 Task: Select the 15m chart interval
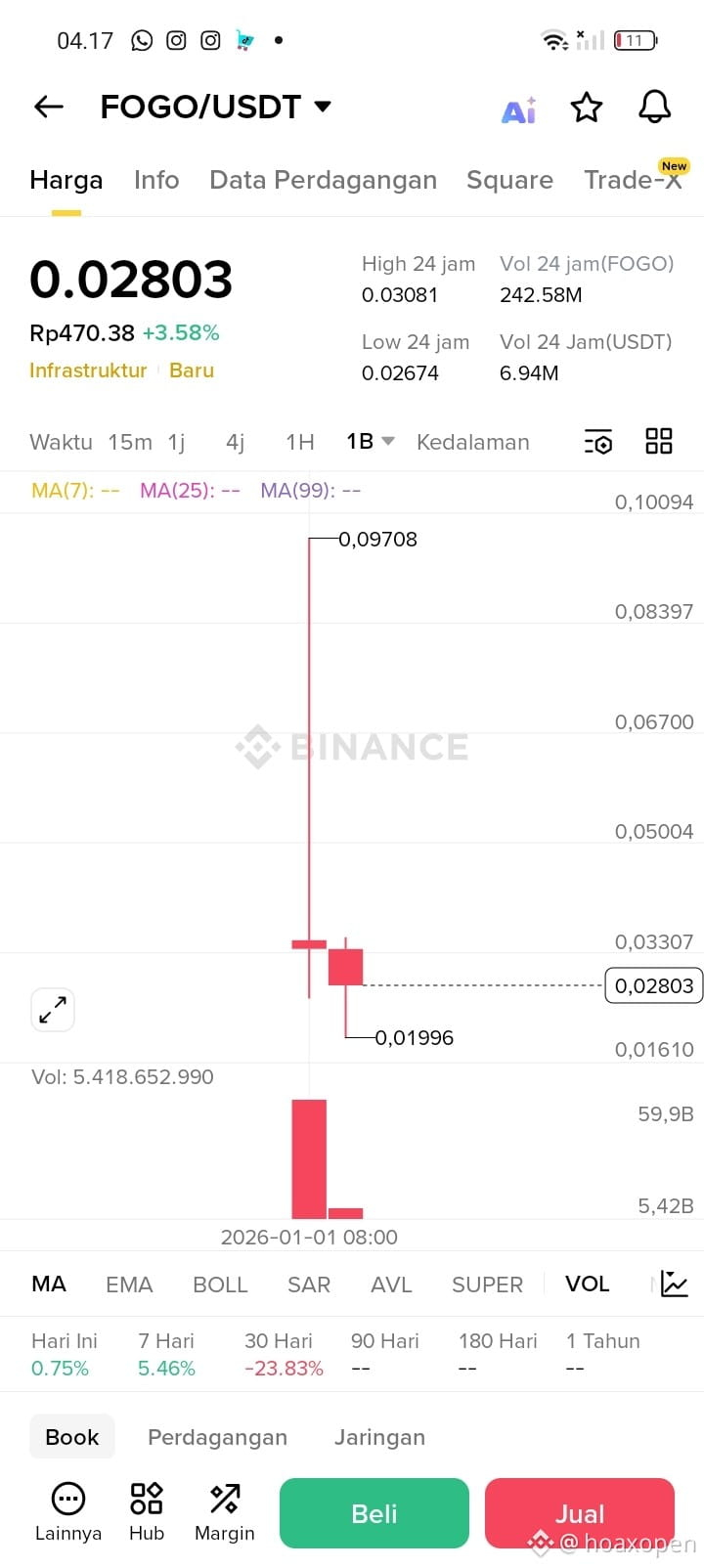click(130, 442)
